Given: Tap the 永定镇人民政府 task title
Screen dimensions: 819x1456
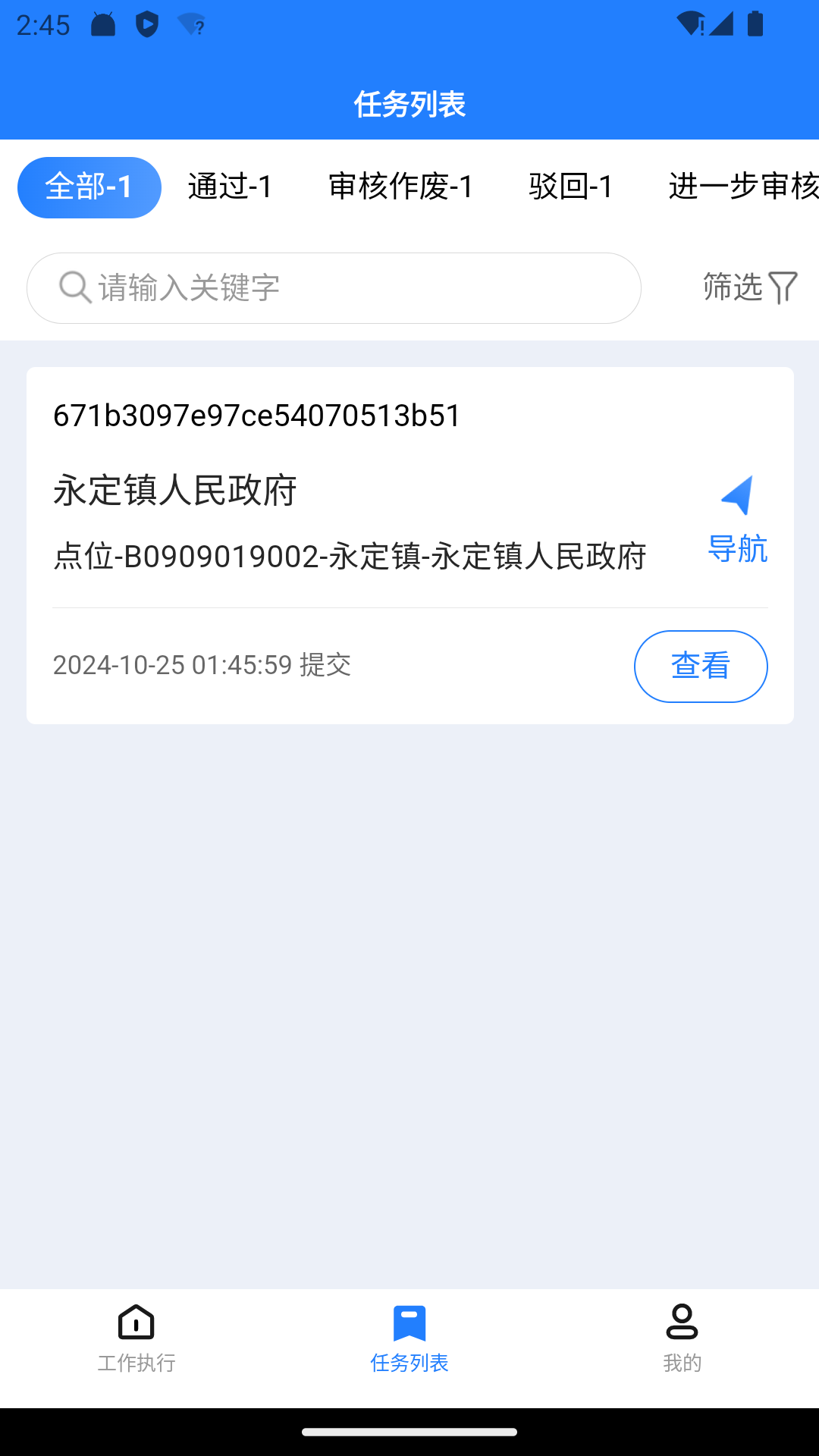Looking at the screenshot, I should coord(176,491).
